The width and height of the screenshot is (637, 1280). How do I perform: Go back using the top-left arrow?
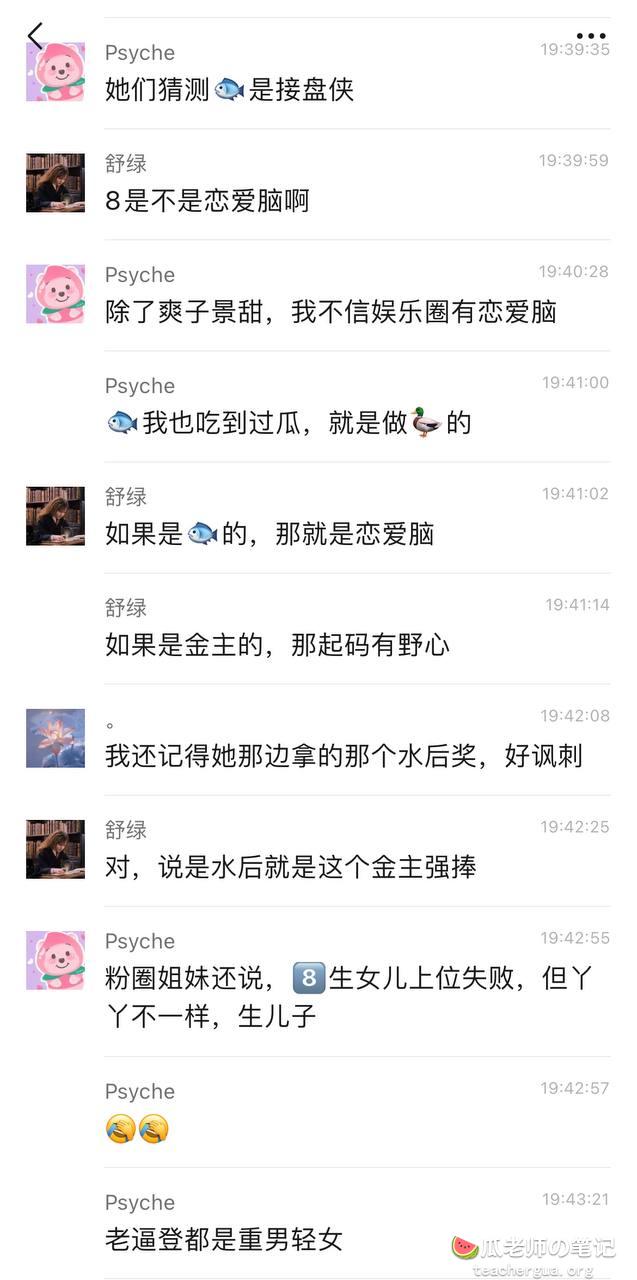click(x=35, y=36)
